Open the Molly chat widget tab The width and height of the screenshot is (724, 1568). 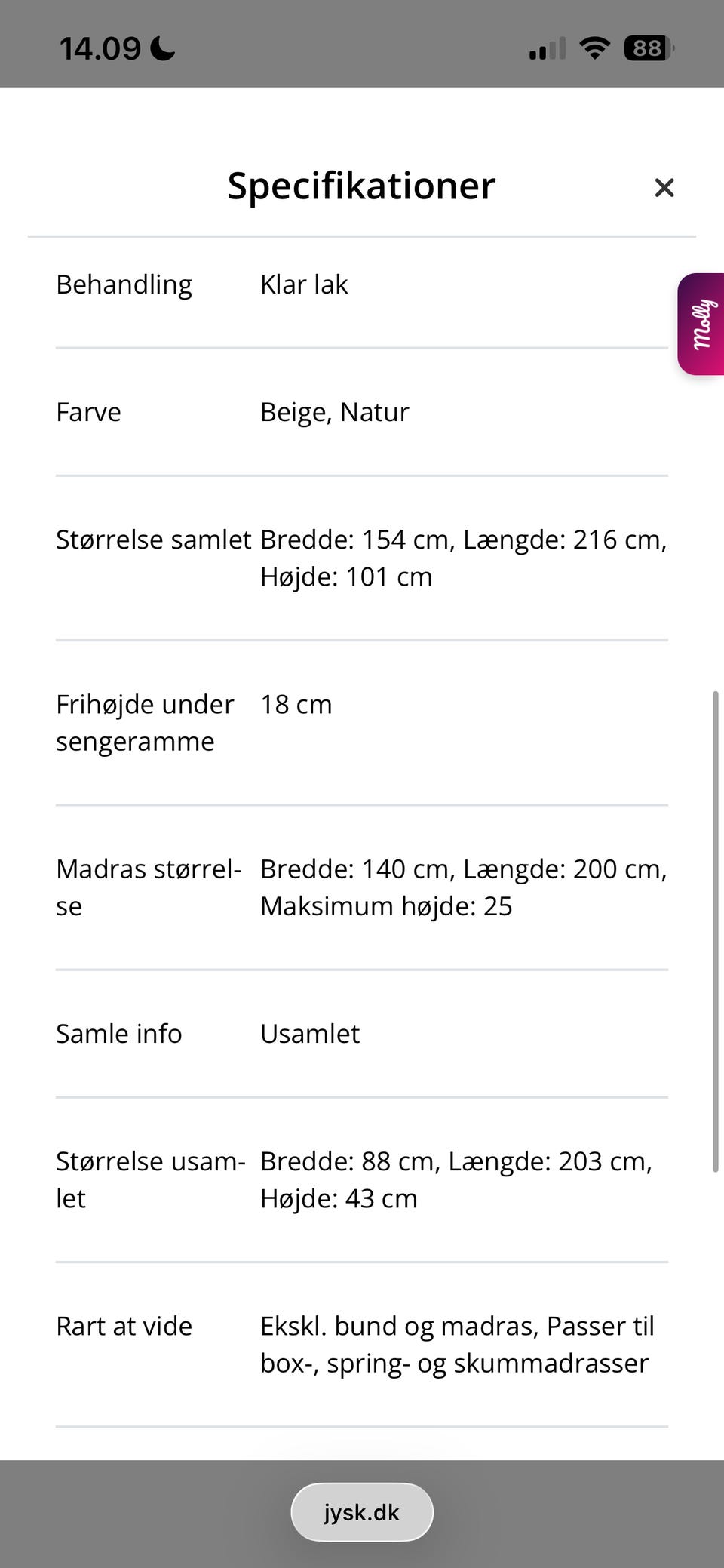pyautogui.click(x=701, y=323)
